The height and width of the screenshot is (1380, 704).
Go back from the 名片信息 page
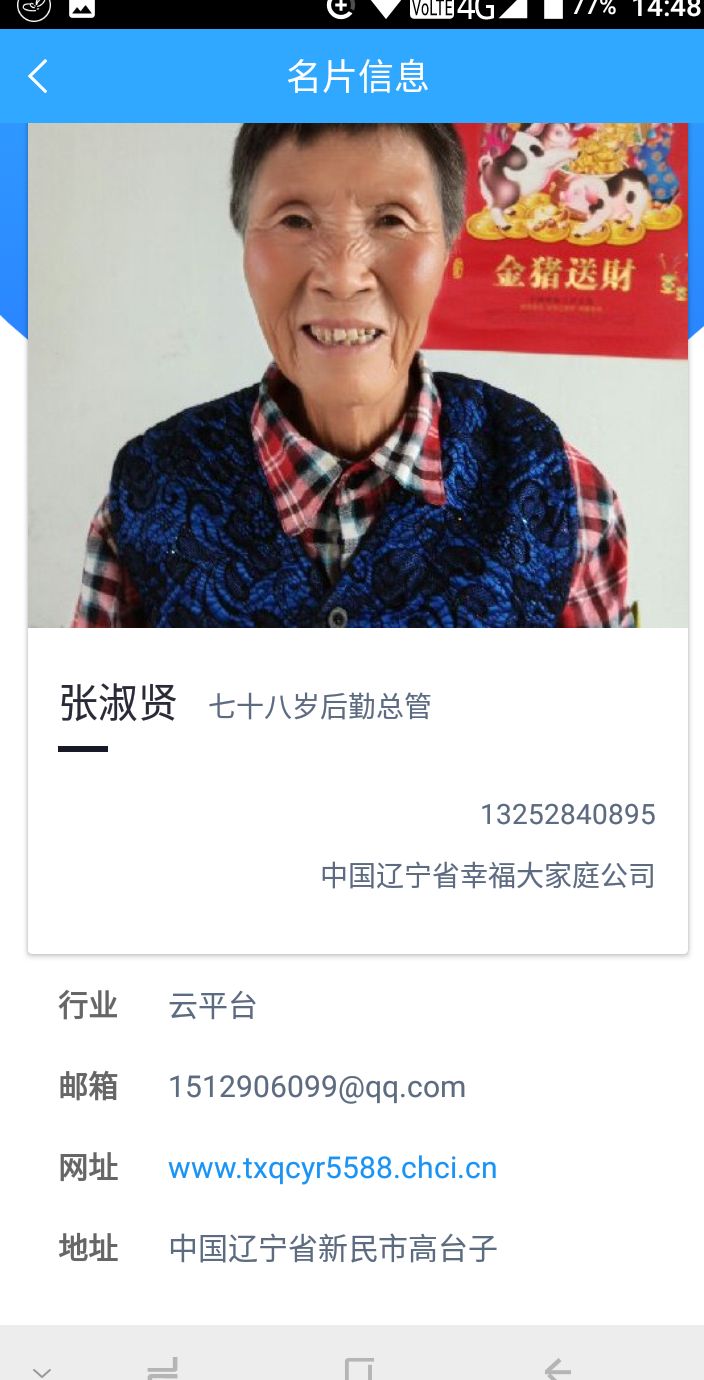pos(38,76)
